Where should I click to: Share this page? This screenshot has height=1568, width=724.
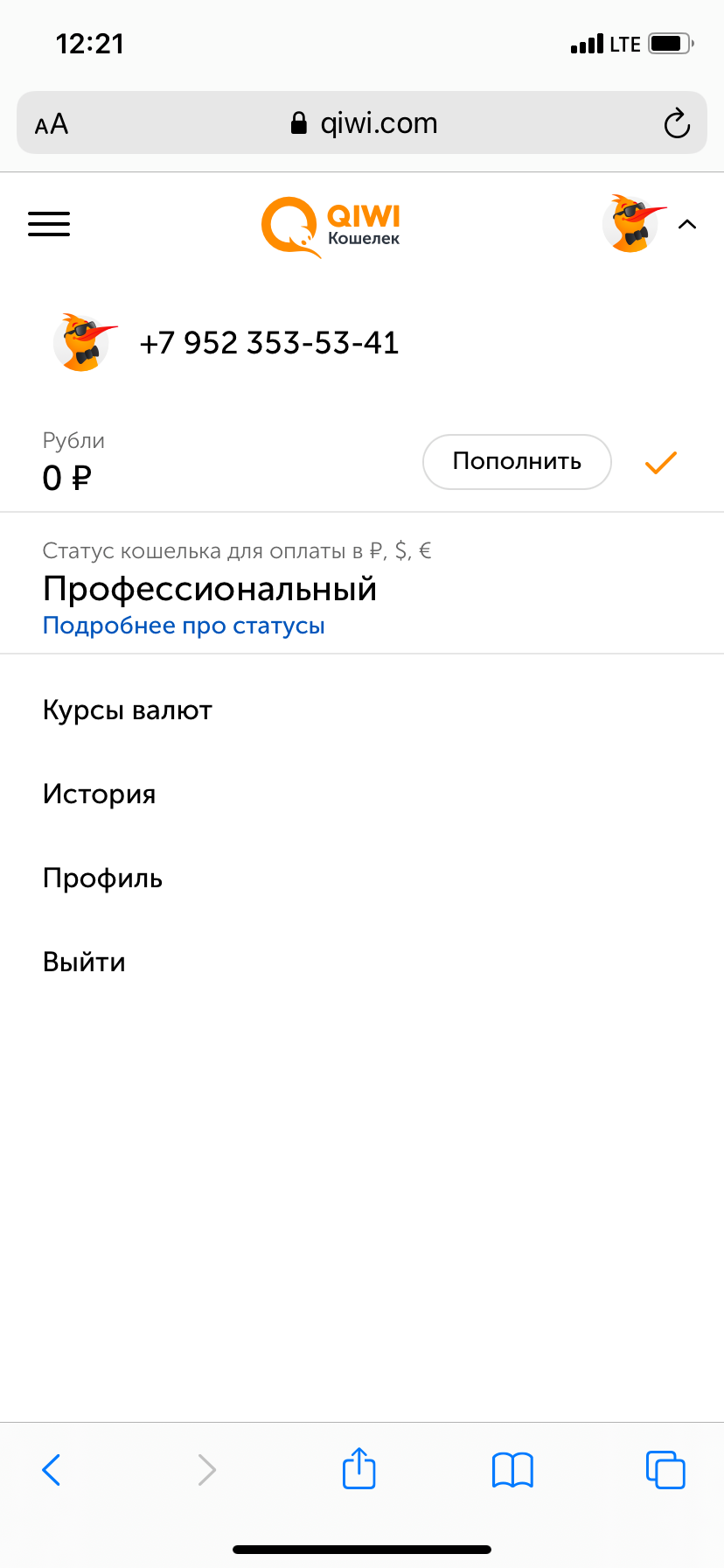(x=359, y=1469)
